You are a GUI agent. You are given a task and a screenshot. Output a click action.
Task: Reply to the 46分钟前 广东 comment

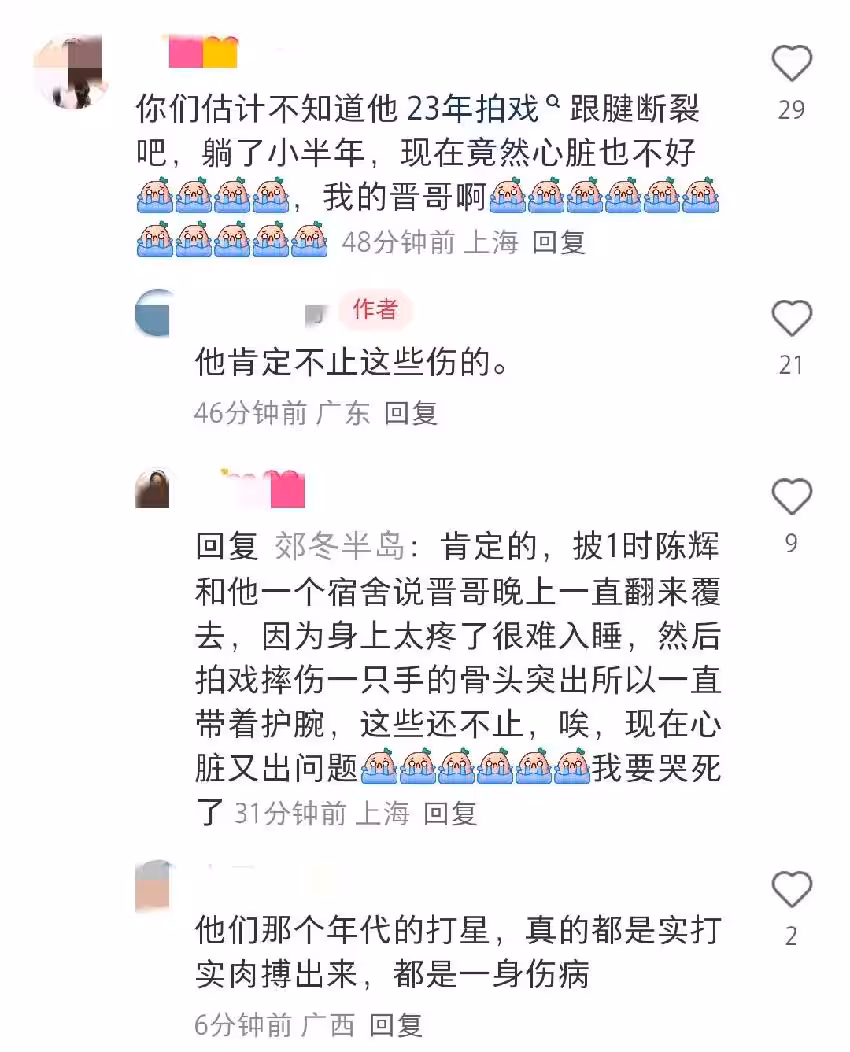(x=411, y=413)
